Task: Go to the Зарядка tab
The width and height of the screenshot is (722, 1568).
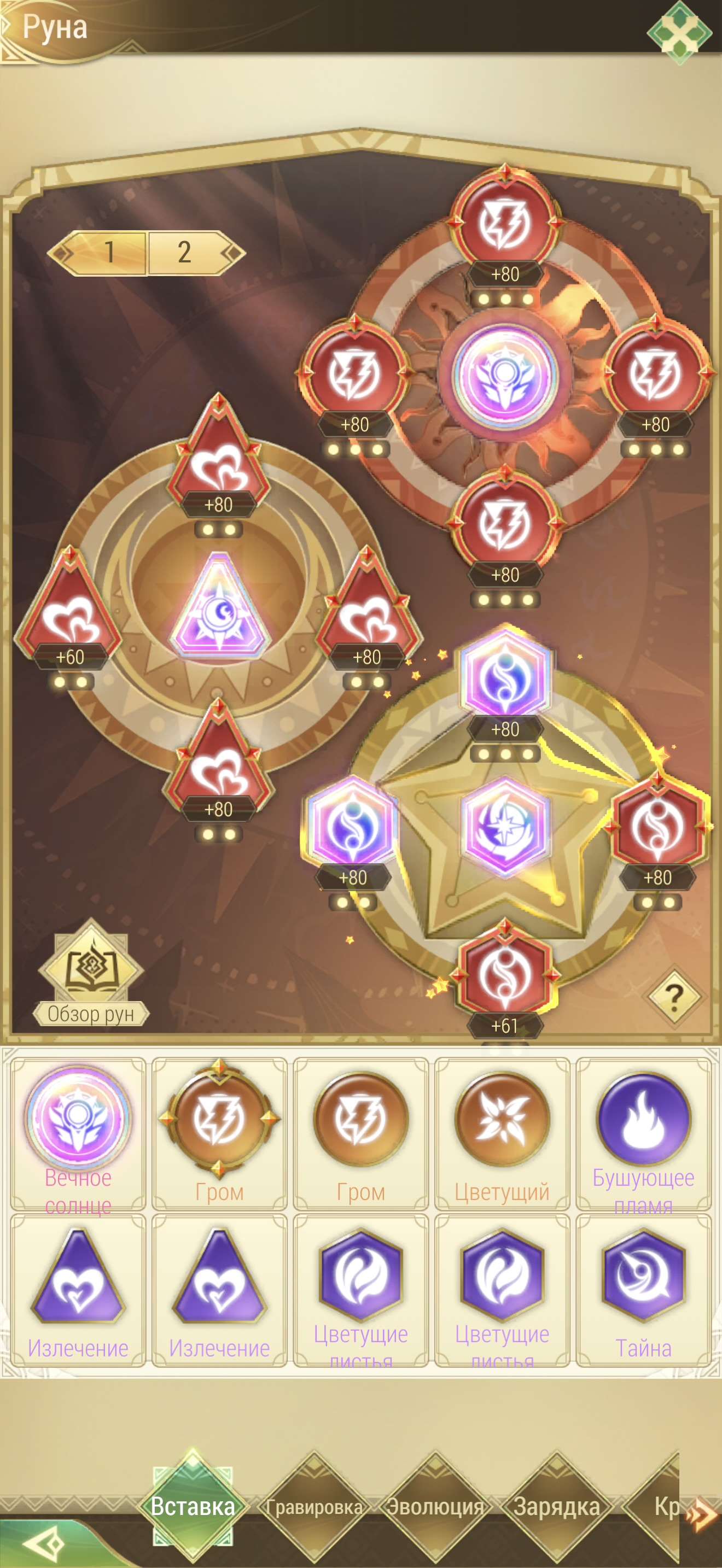Action: coord(556,1507)
